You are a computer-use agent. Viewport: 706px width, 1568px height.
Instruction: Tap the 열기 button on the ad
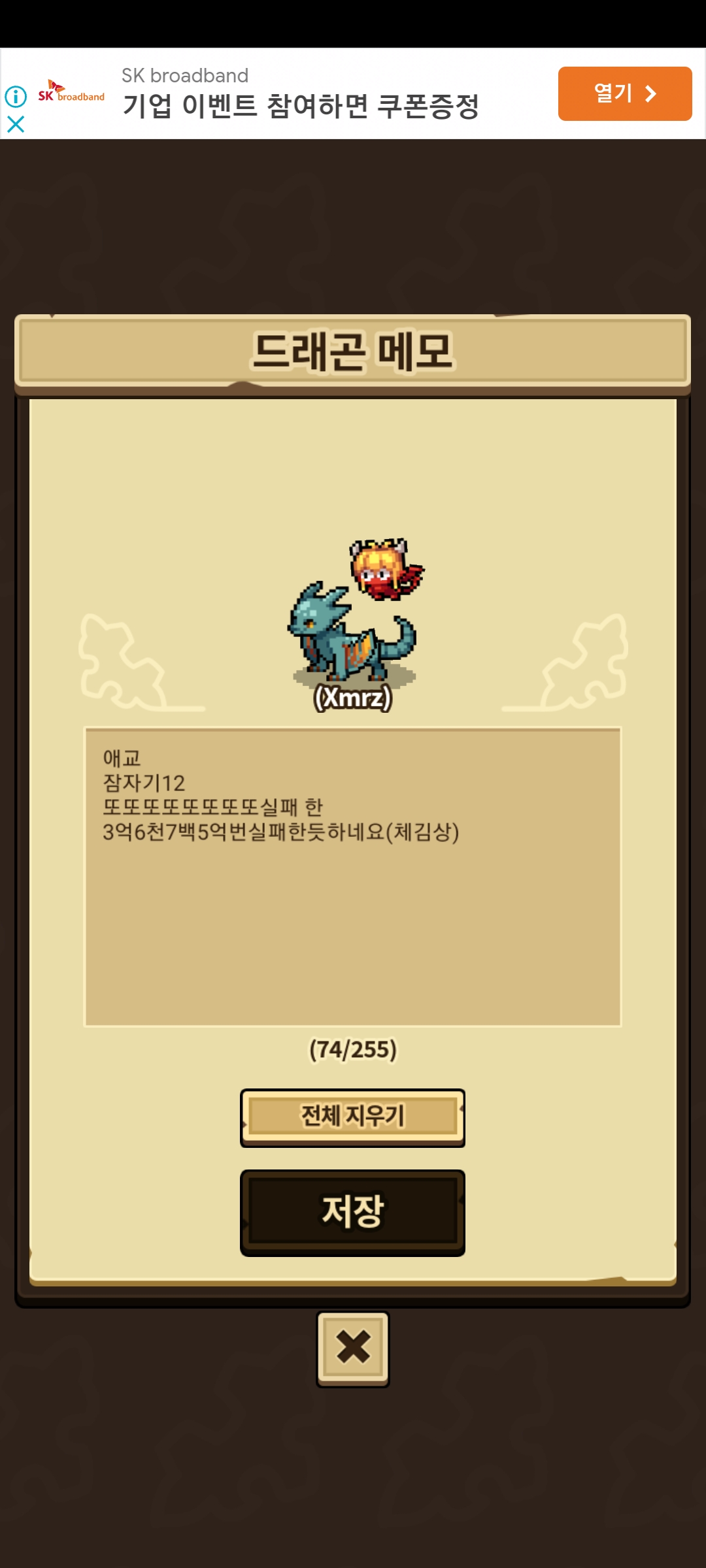pyautogui.click(x=624, y=93)
